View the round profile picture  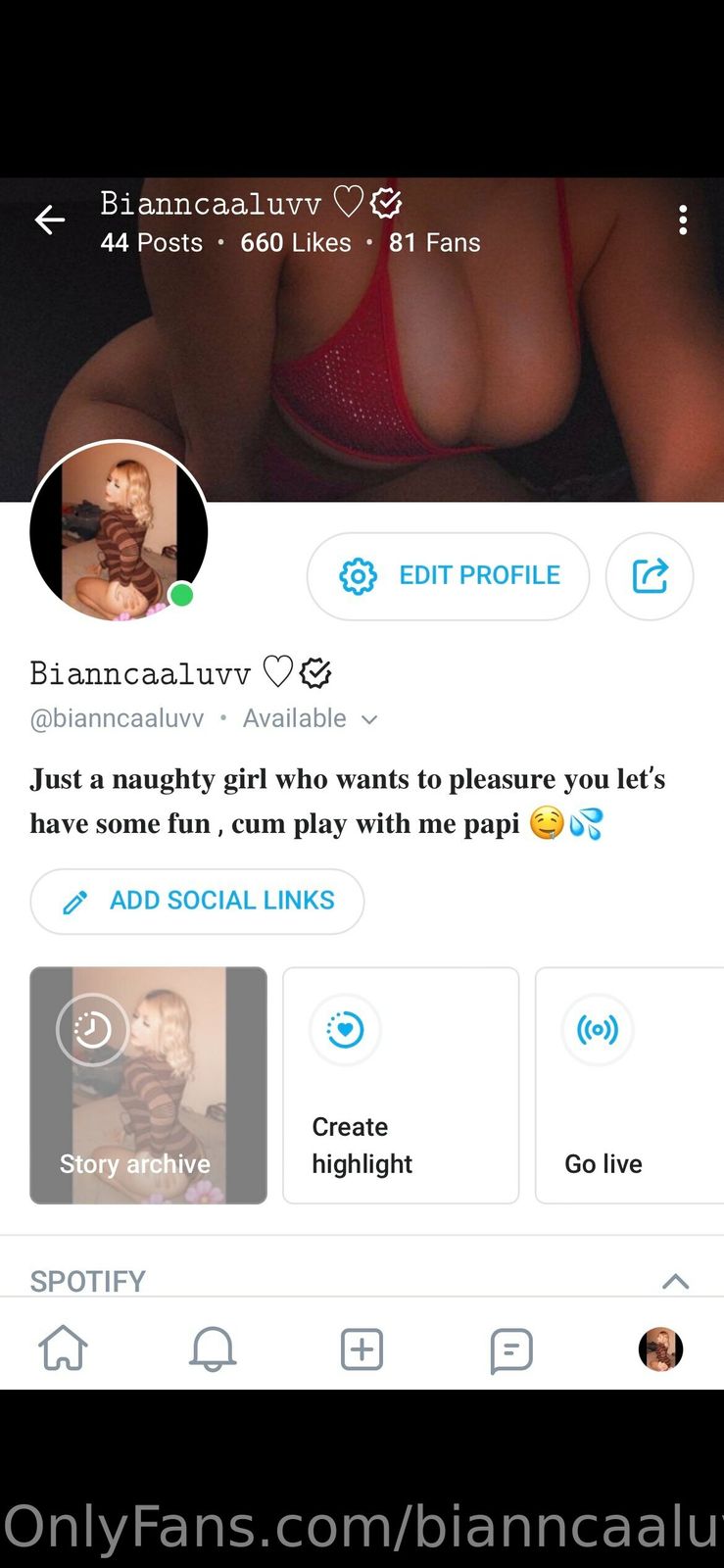point(119,530)
